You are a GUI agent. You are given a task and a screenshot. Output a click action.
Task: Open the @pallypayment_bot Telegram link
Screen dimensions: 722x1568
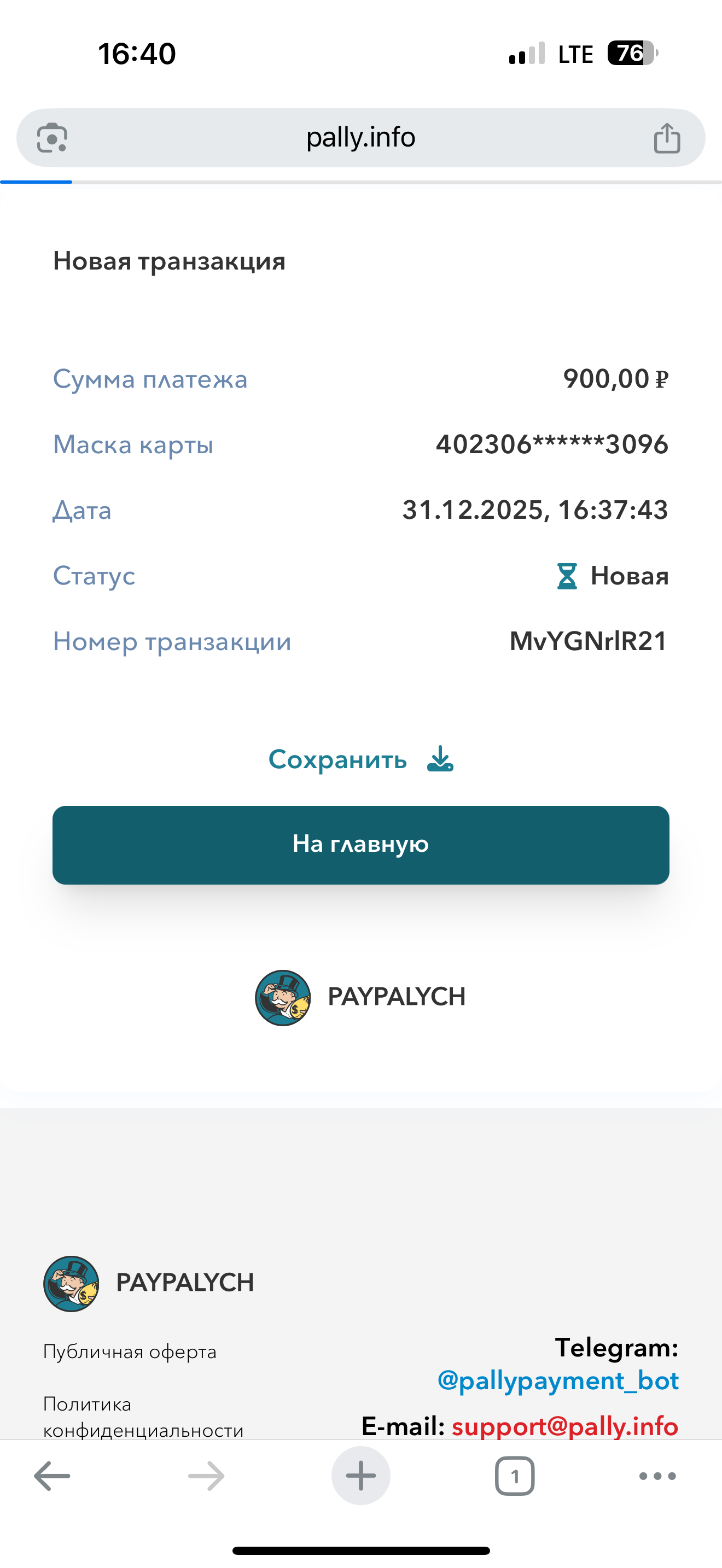[x=557, y=1380]
